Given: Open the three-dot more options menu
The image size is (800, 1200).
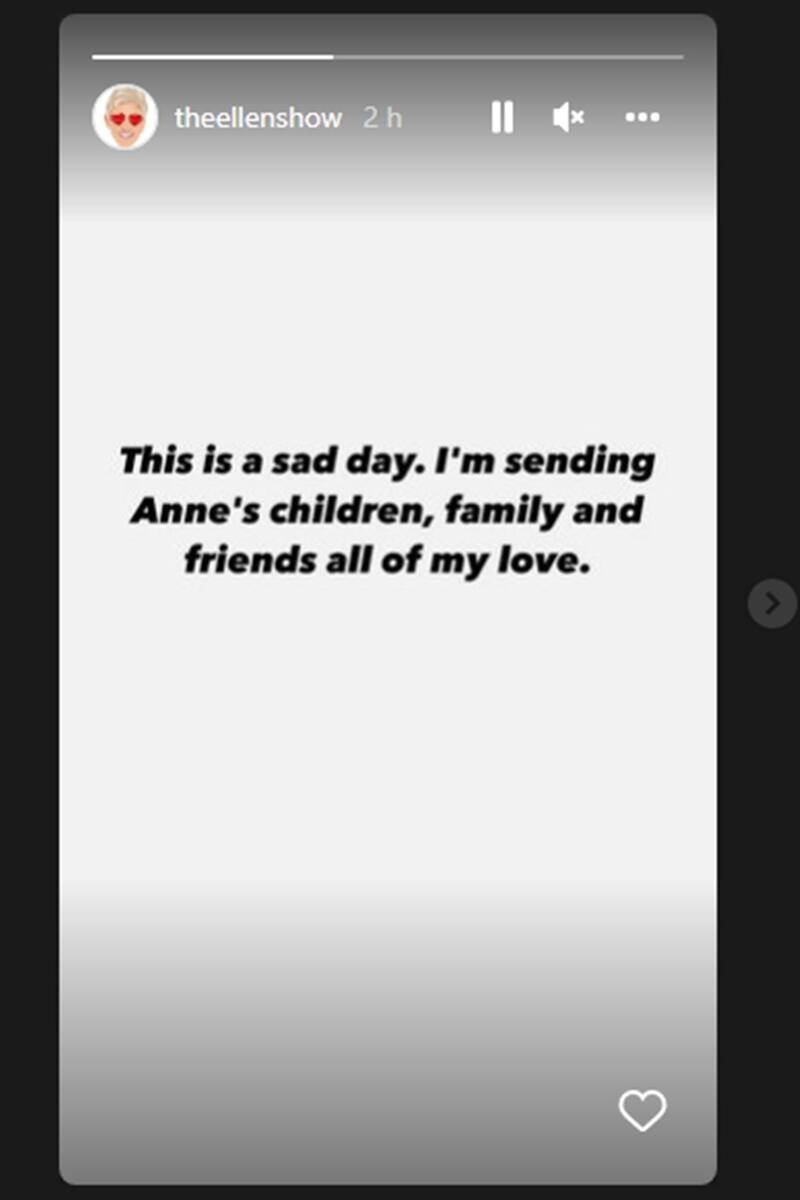Looking at the screenshot, I should pyautogui.click(x=642, y=118).
